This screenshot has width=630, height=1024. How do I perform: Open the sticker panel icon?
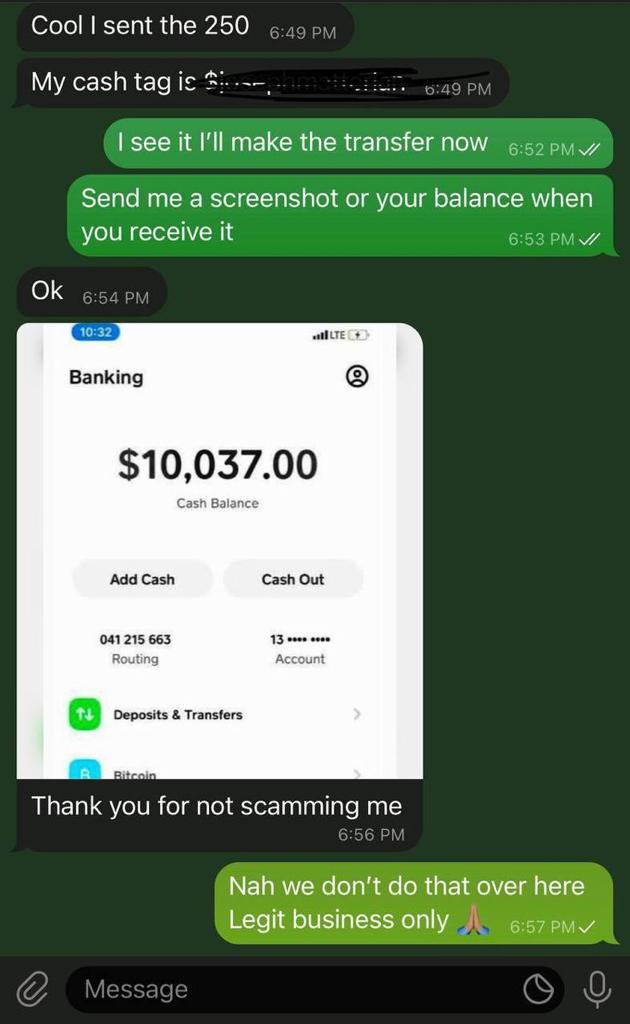(x=539, y=989)
